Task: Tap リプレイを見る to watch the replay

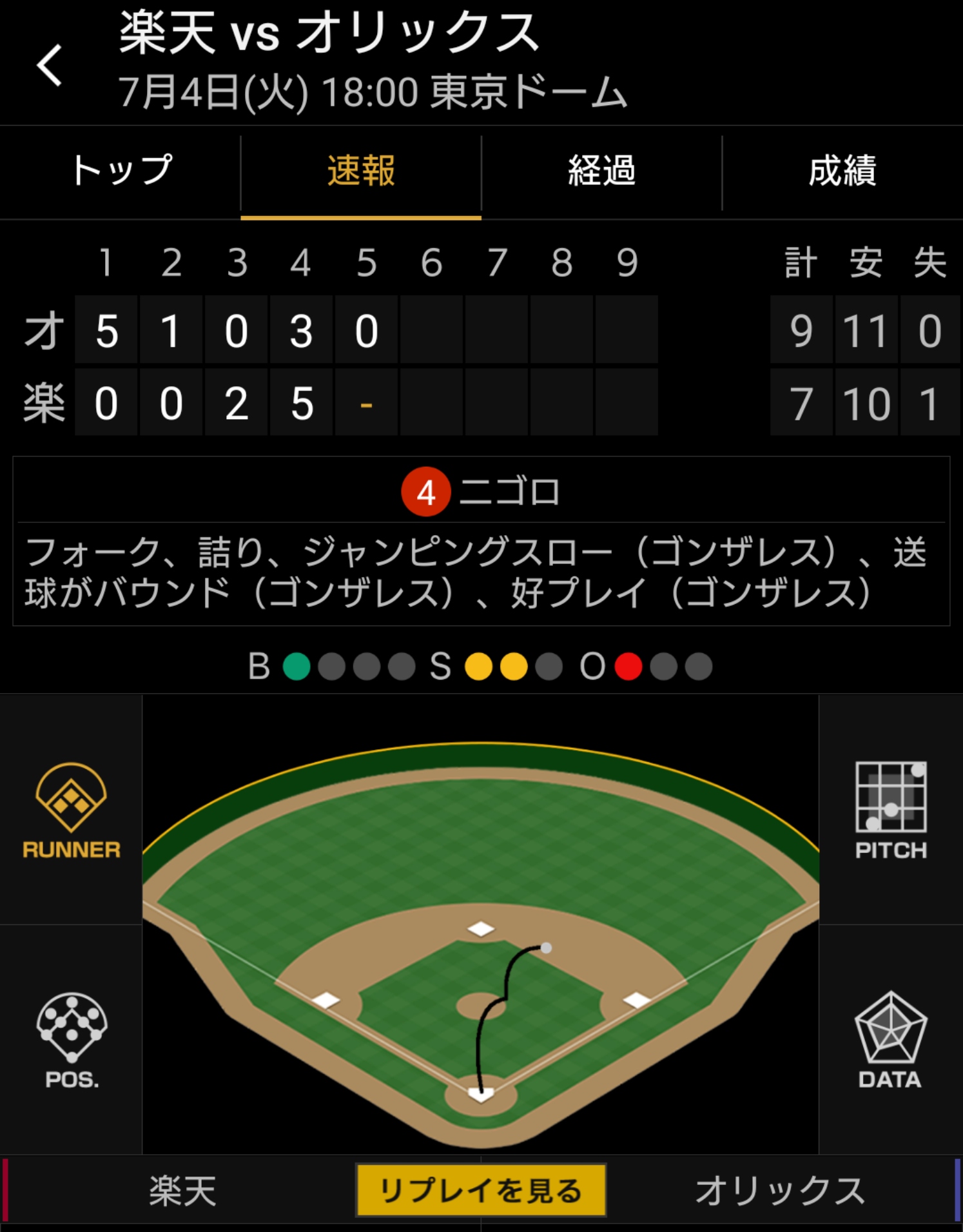Action: (481, 1190)
